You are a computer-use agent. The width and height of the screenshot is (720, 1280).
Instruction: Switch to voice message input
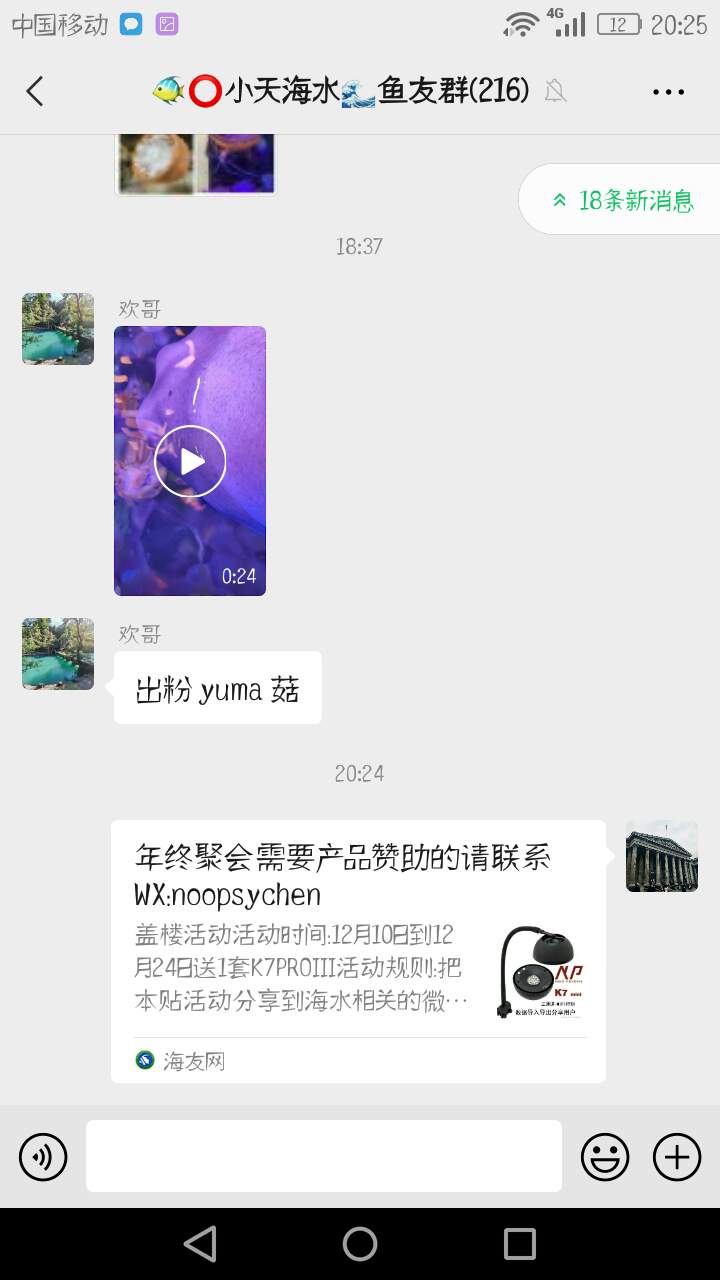point(43,1157)
